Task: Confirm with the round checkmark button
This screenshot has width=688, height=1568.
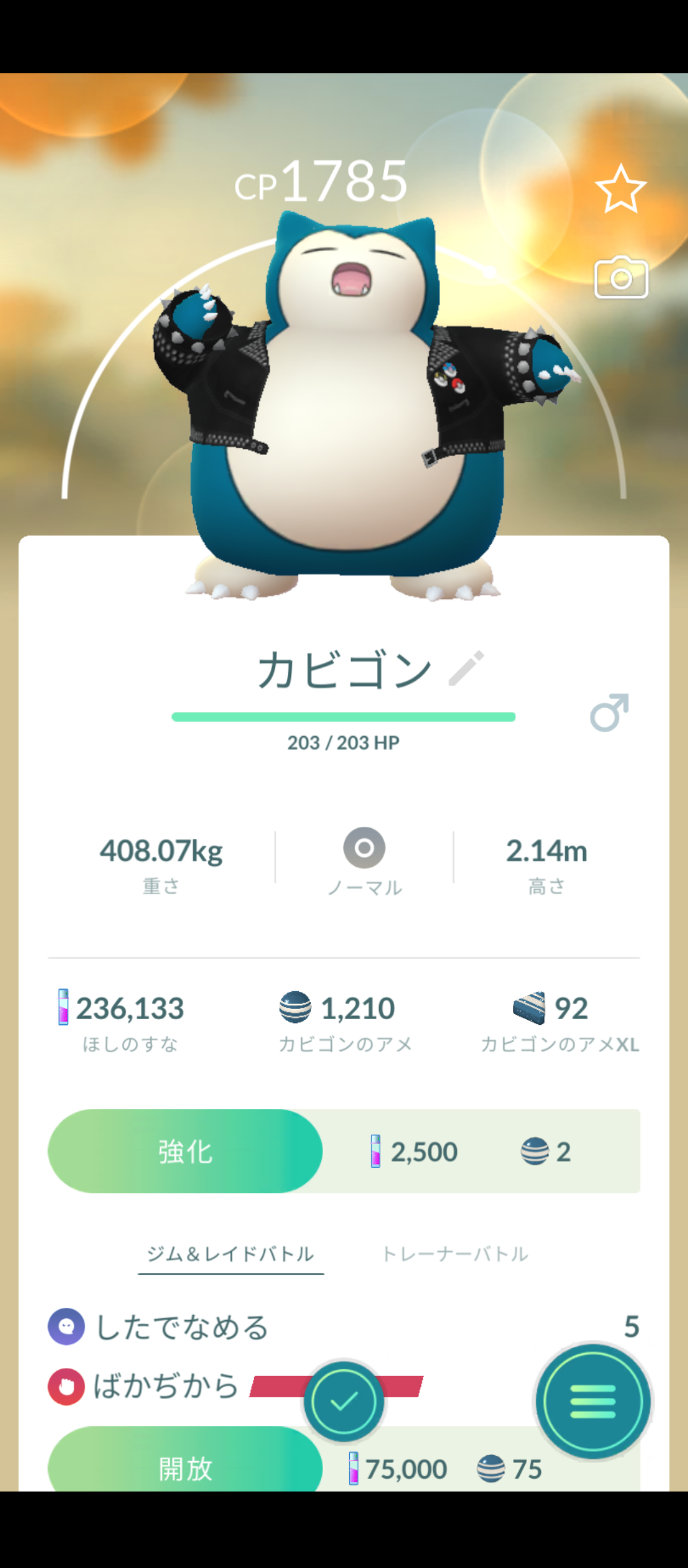Action: [344, 1401]
